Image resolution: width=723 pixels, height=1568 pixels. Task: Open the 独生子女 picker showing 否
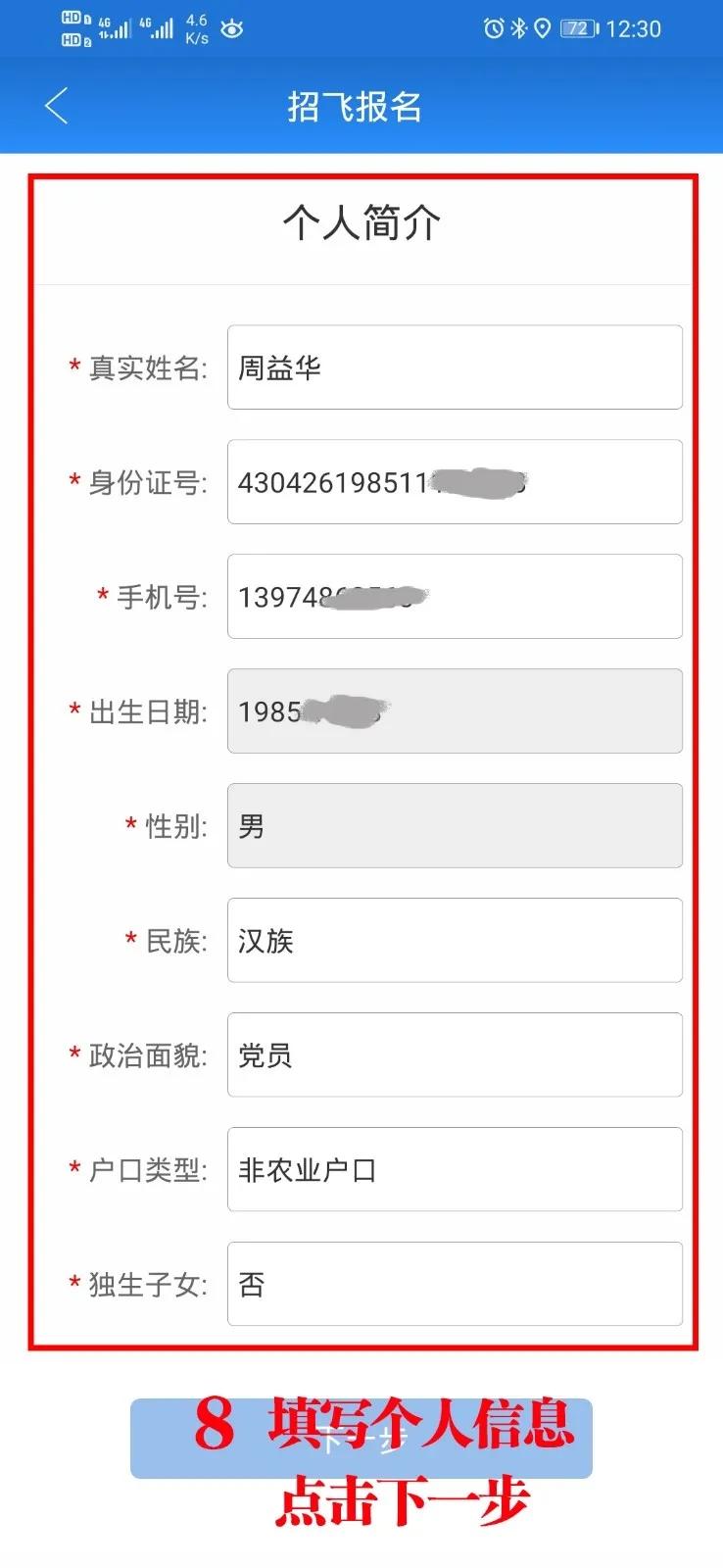tap(454, 1285)
